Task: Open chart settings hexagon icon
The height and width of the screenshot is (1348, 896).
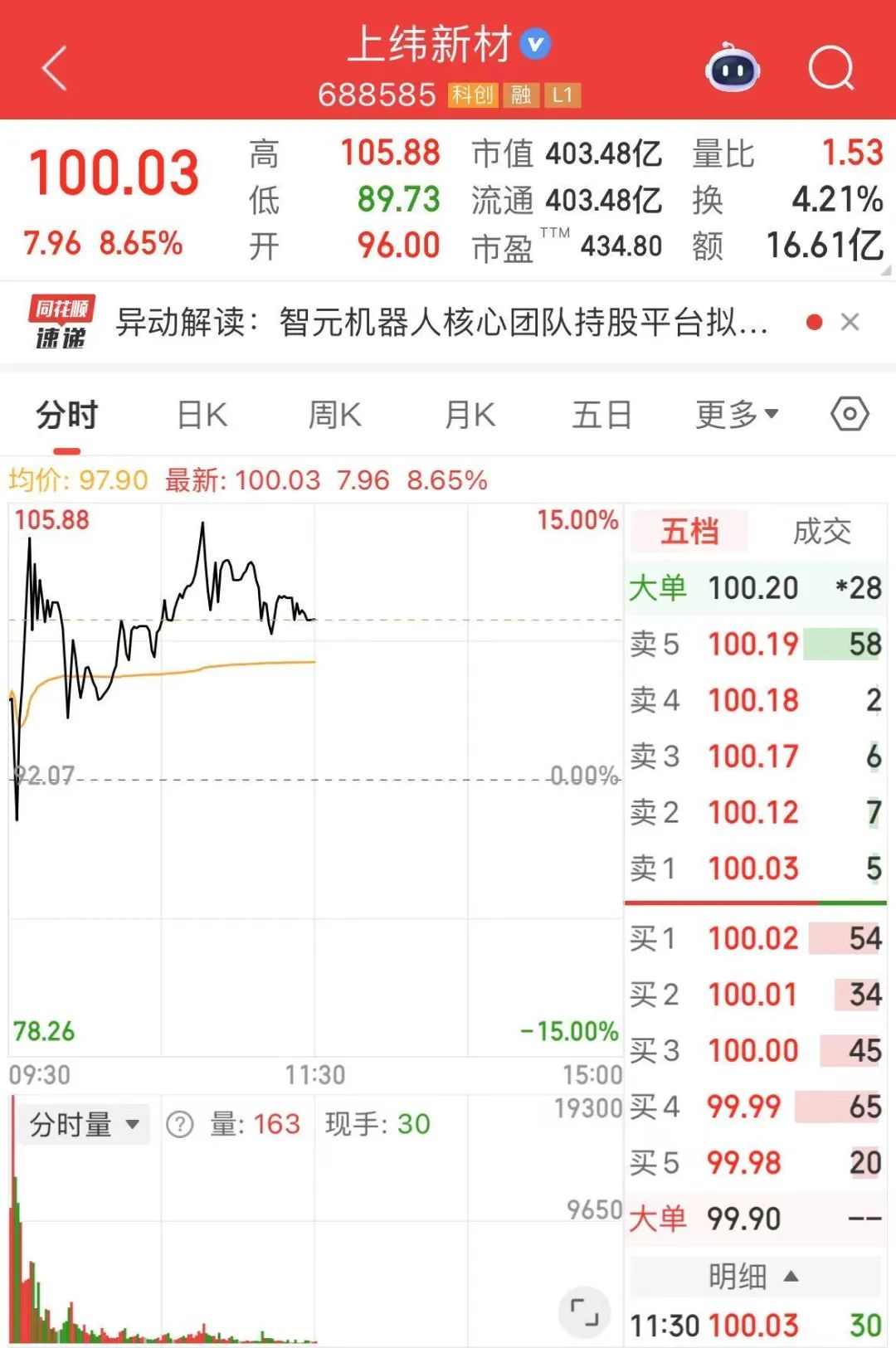Action: point(850,414)
